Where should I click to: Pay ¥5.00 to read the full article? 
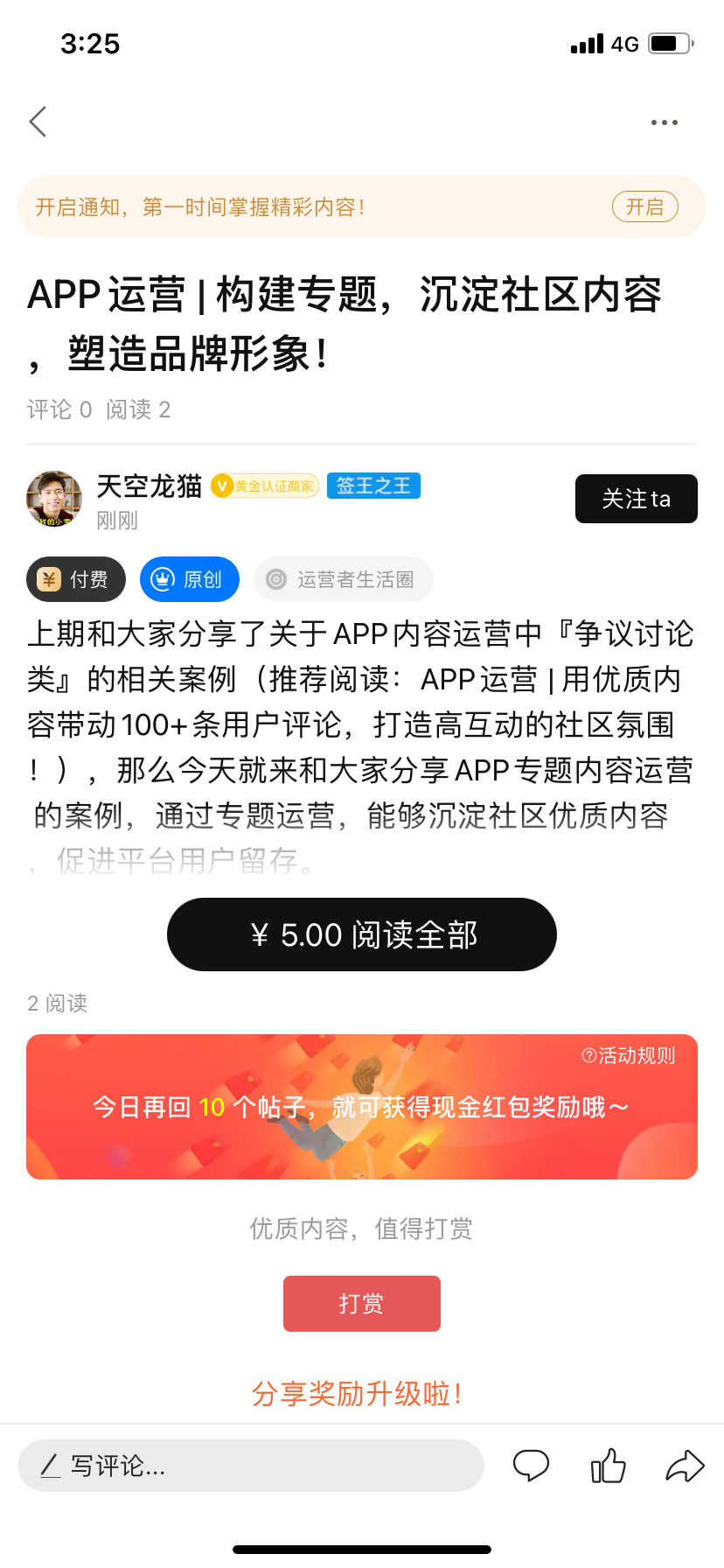click(x=362, y=934)
